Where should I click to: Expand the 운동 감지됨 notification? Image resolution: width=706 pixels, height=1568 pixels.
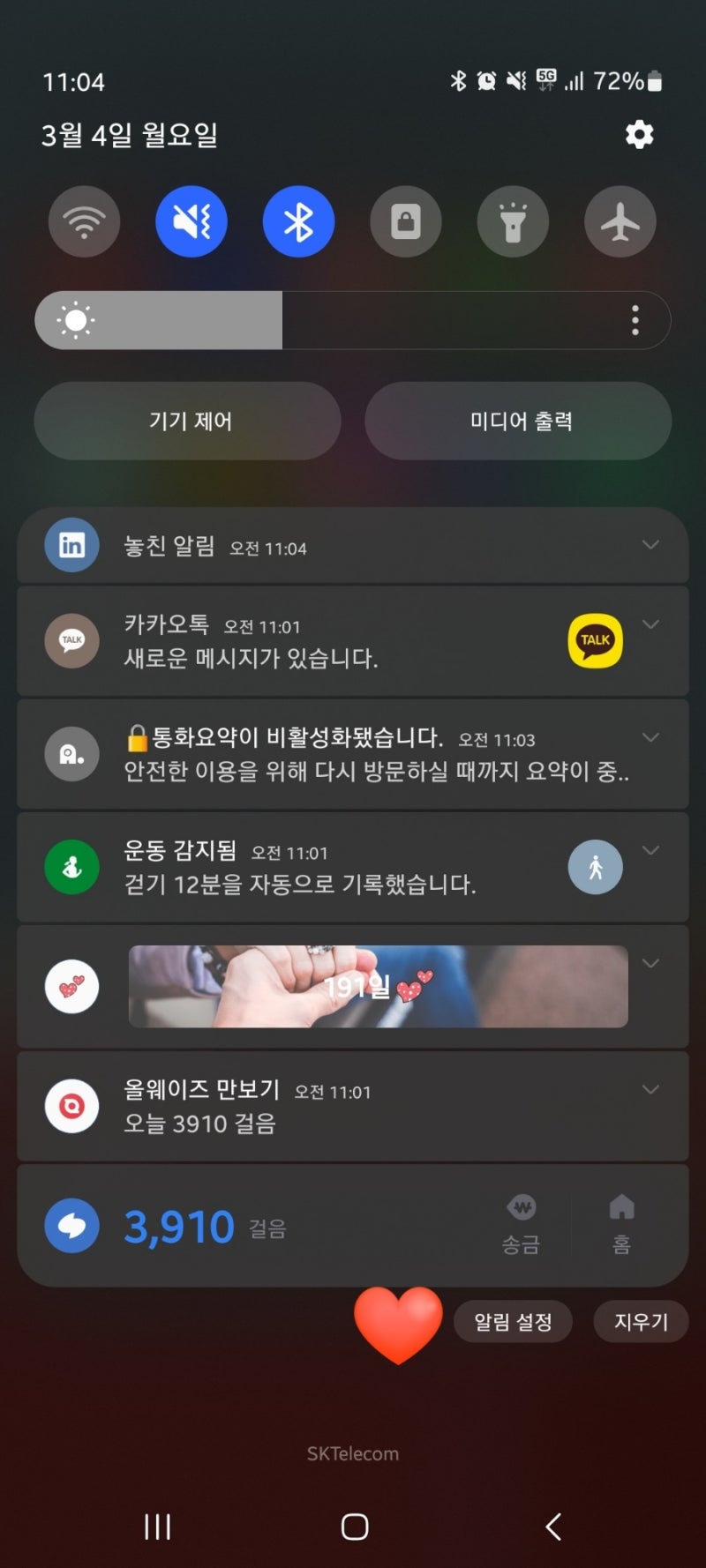point(650,850)
